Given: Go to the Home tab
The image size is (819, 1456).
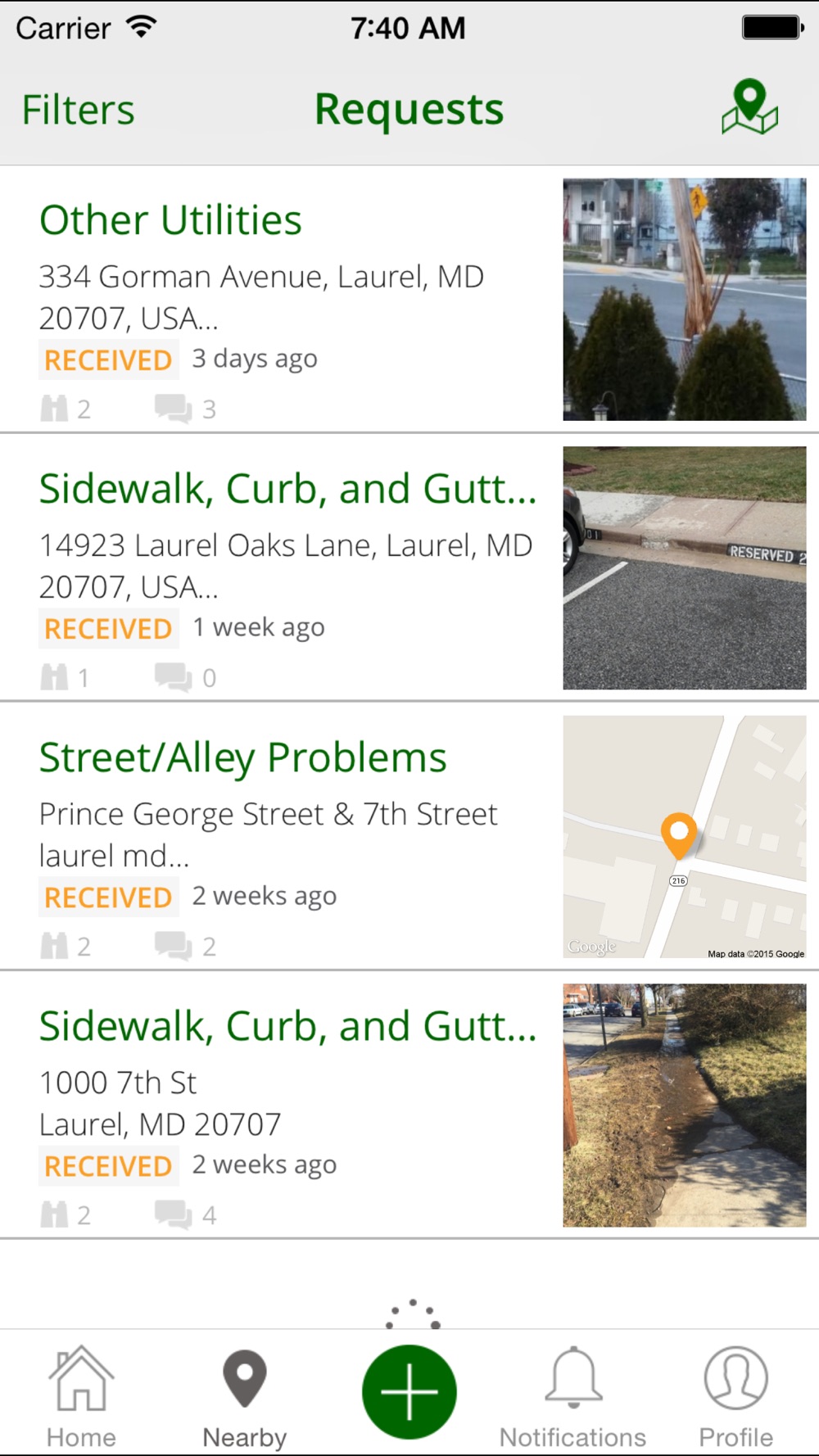Looking at the screenshot, I should tap(81, 1397).
